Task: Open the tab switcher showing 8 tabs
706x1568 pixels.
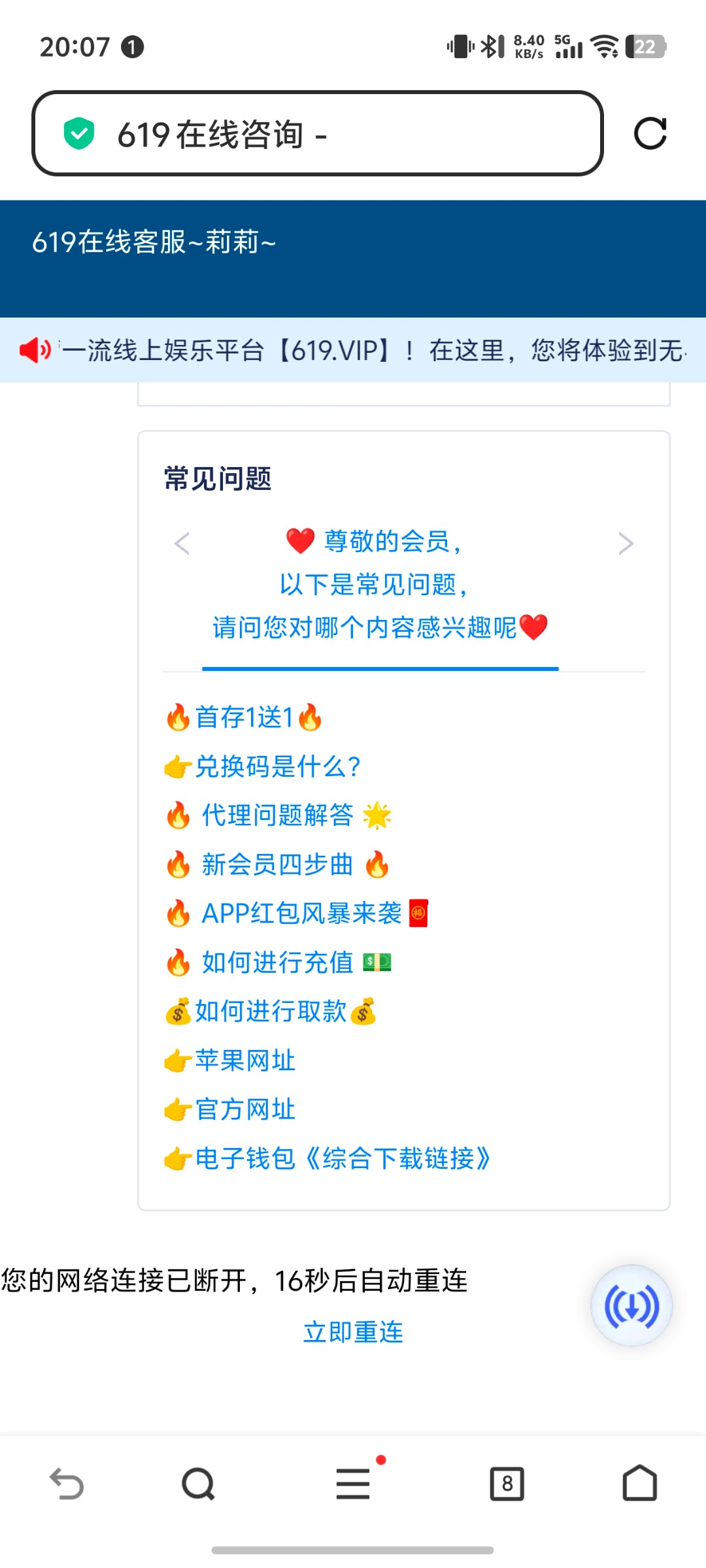Action: (x=507, y=1483)
